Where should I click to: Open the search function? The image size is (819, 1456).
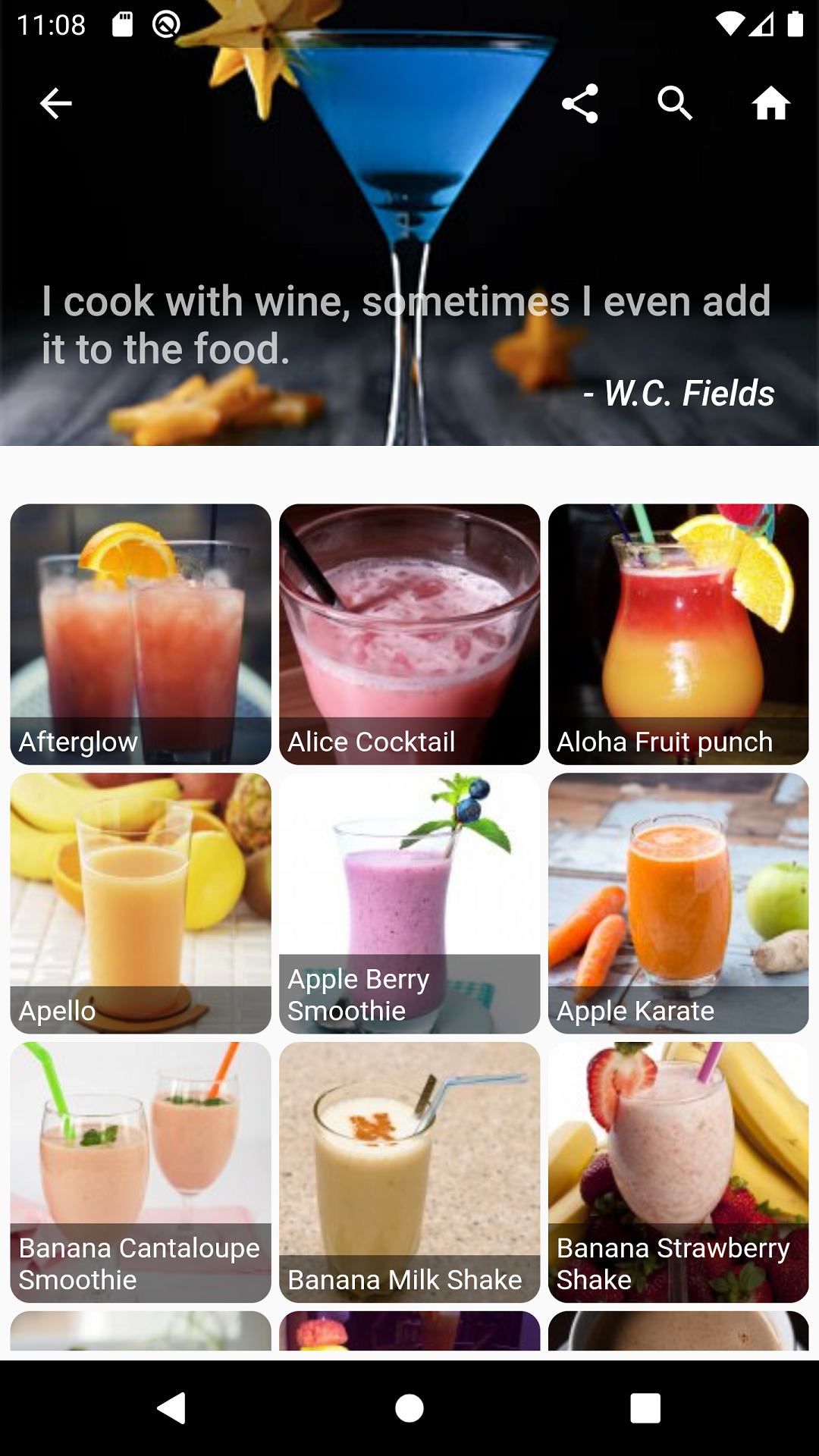[676, 105]
